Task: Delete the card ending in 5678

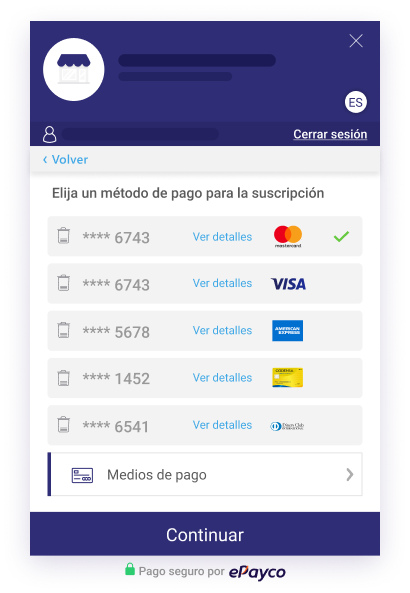Action: point(64,330)
